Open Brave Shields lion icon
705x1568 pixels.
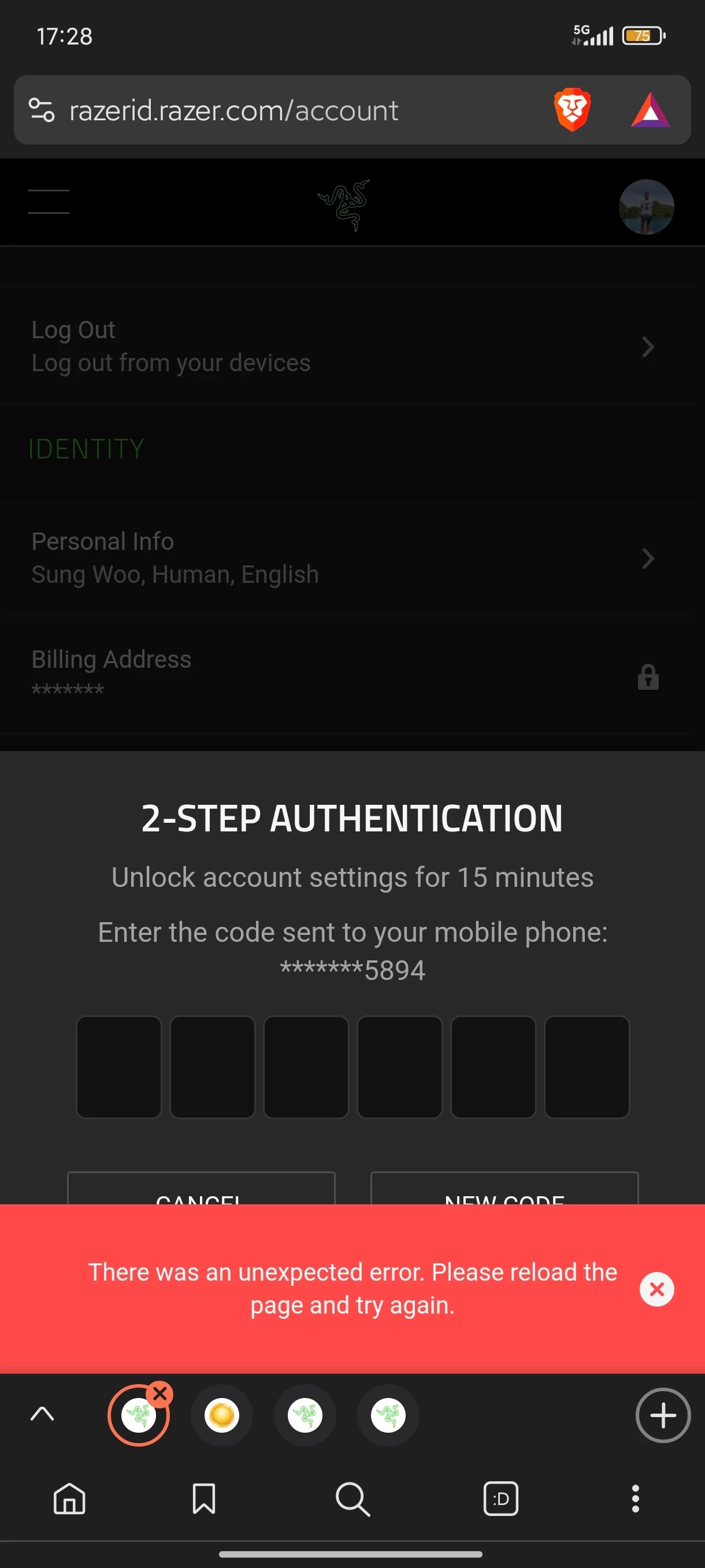572,110
